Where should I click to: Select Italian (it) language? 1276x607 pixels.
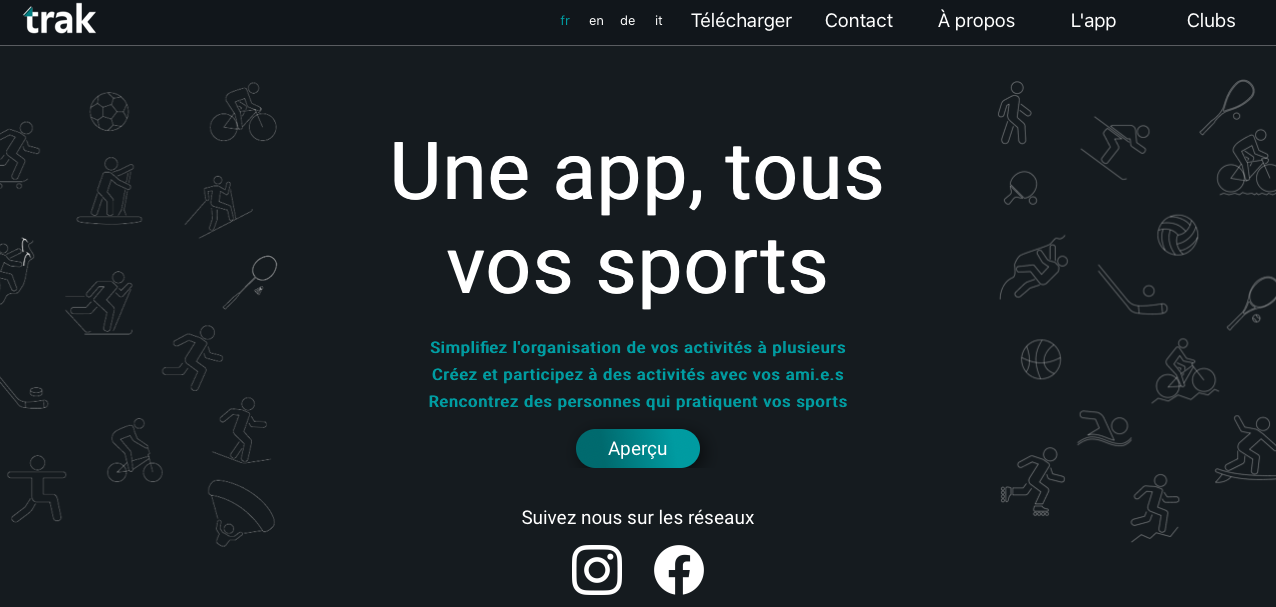[x=658, y=21]
